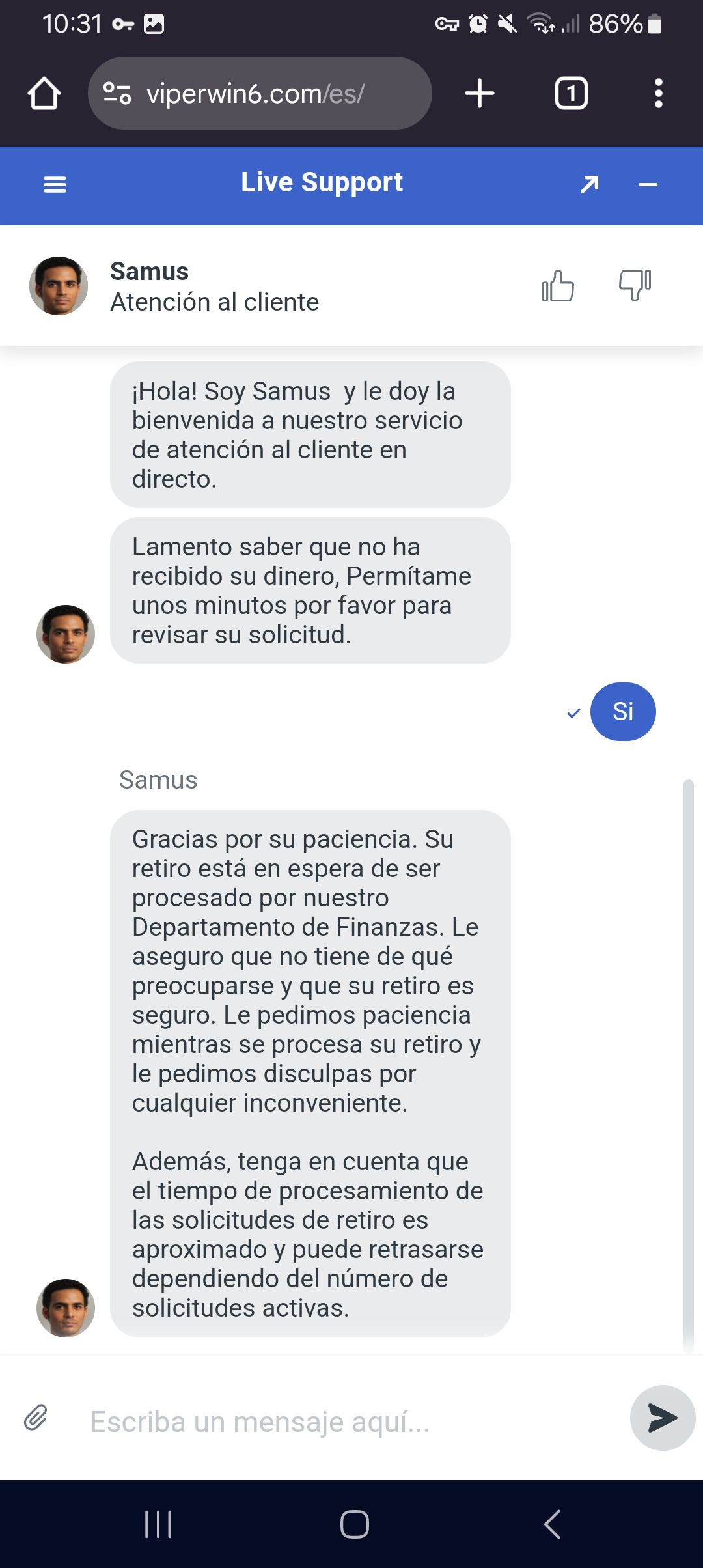703x1568 pixels.
Task: Pop out the chat window
Action: (x=589, y=185)
